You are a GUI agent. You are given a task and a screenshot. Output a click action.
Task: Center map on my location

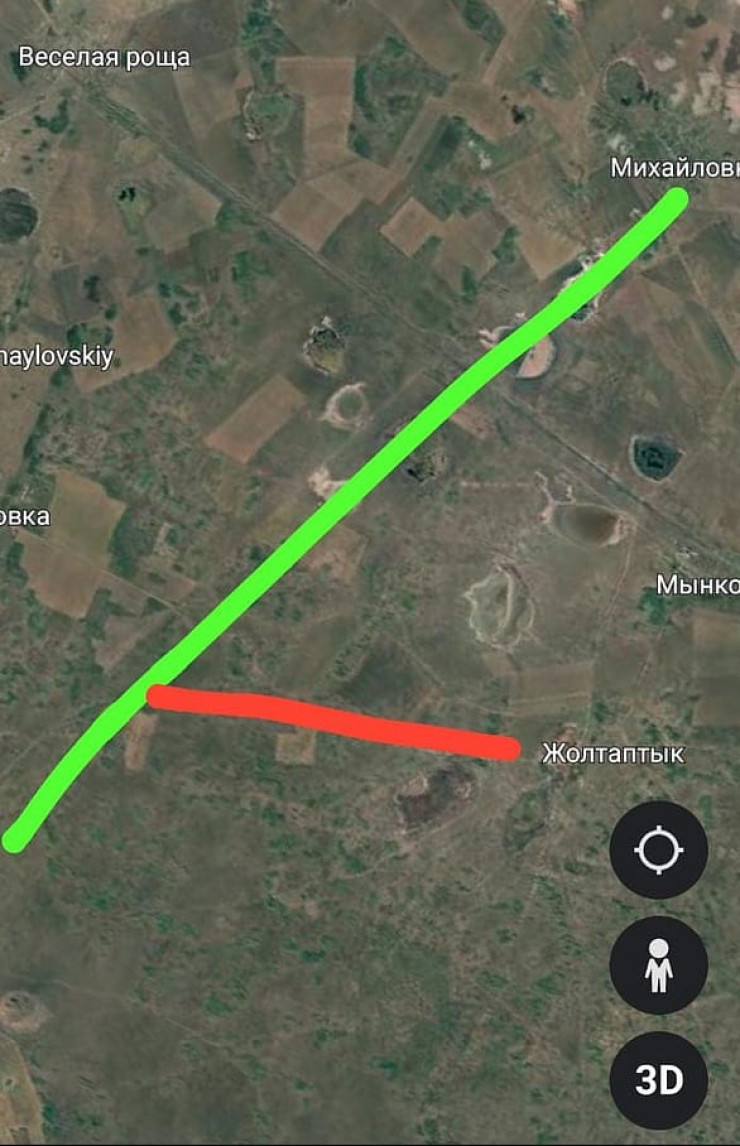[658, 850]
